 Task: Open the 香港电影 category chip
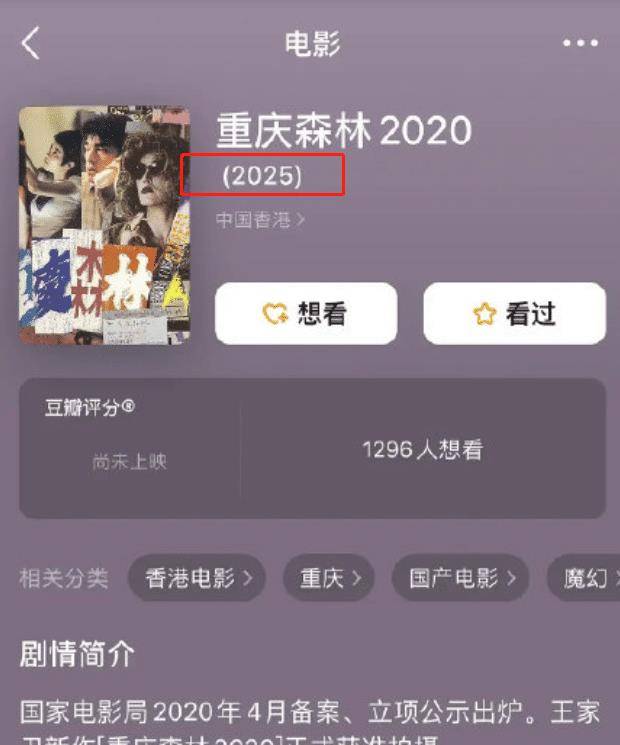click(197, 578)
